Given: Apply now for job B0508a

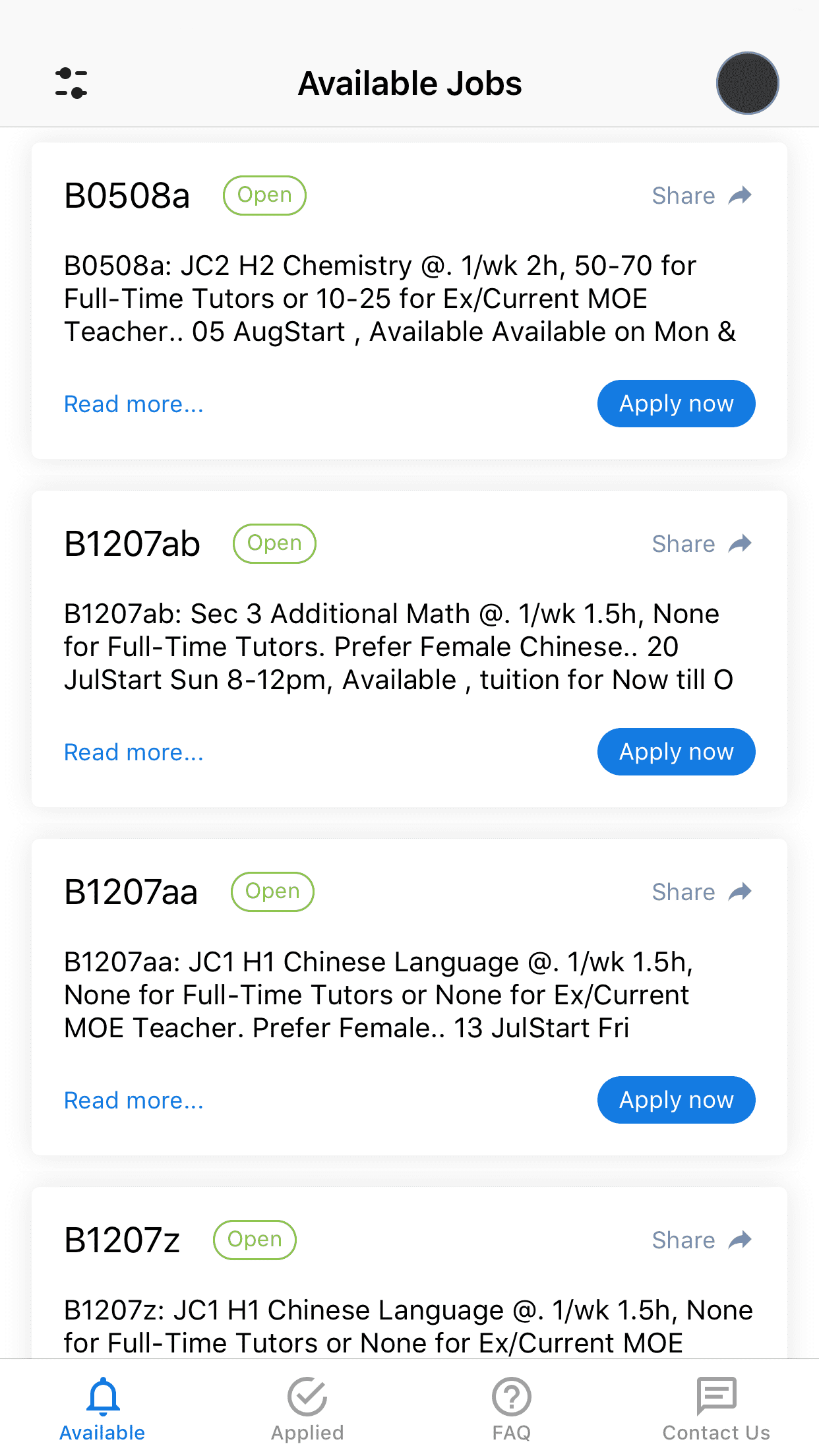Looking at the screenshot, I should [x=676, y=404].
